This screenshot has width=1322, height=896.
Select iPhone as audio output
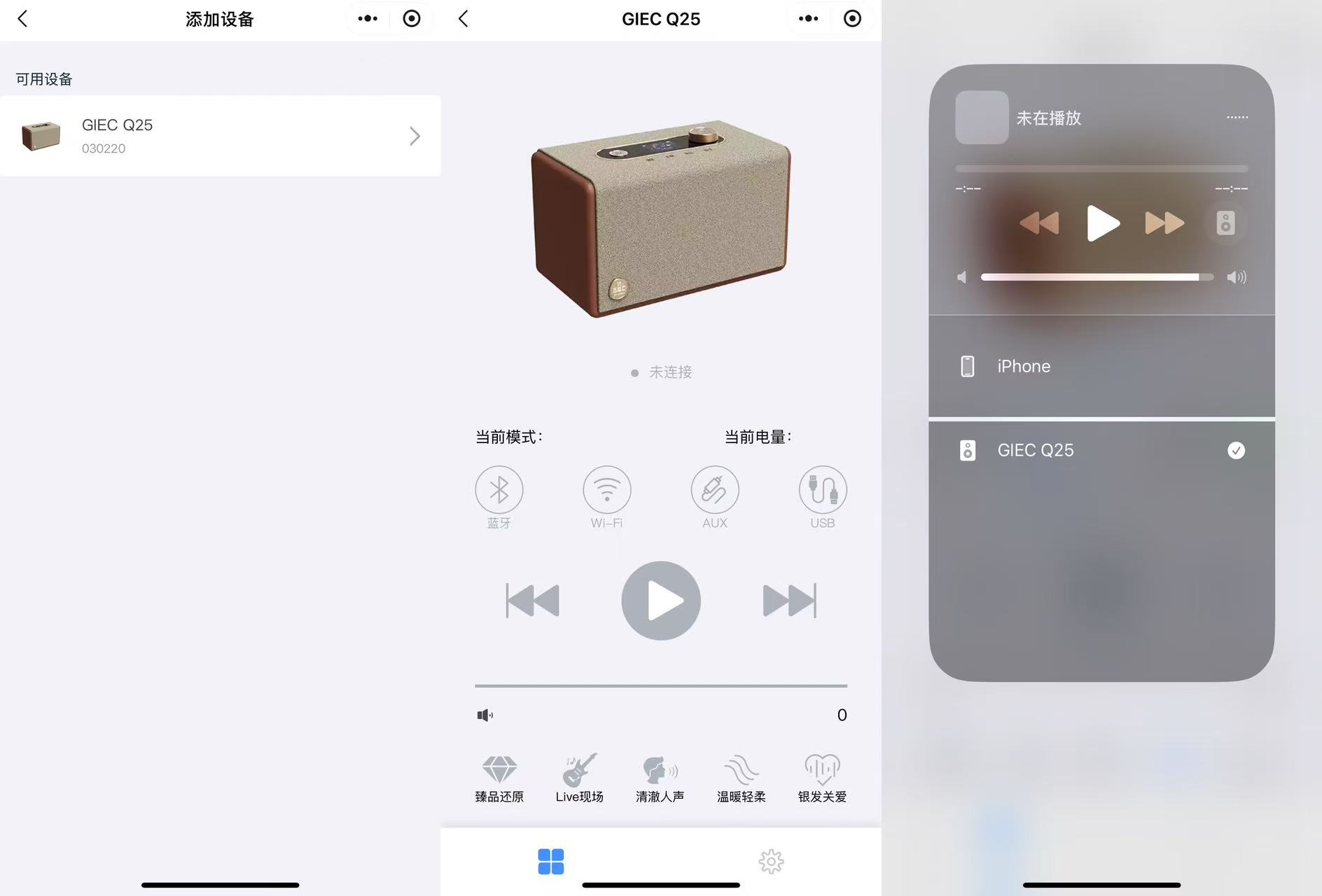[x=1101, y=366]
